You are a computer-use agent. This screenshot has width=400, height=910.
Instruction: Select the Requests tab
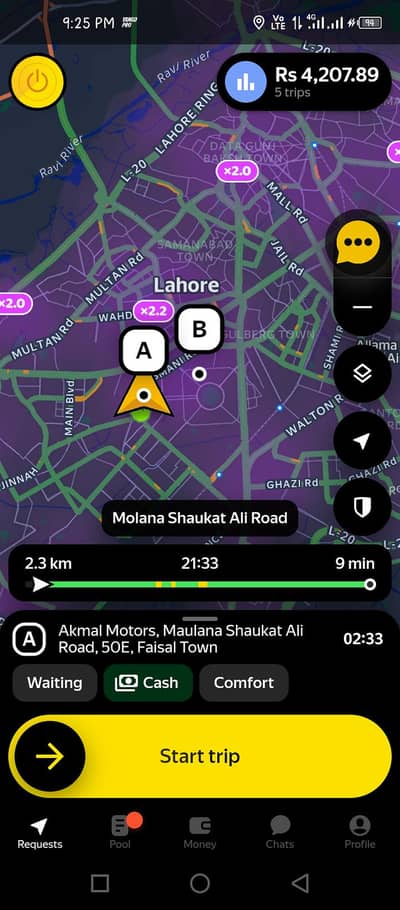40,831
